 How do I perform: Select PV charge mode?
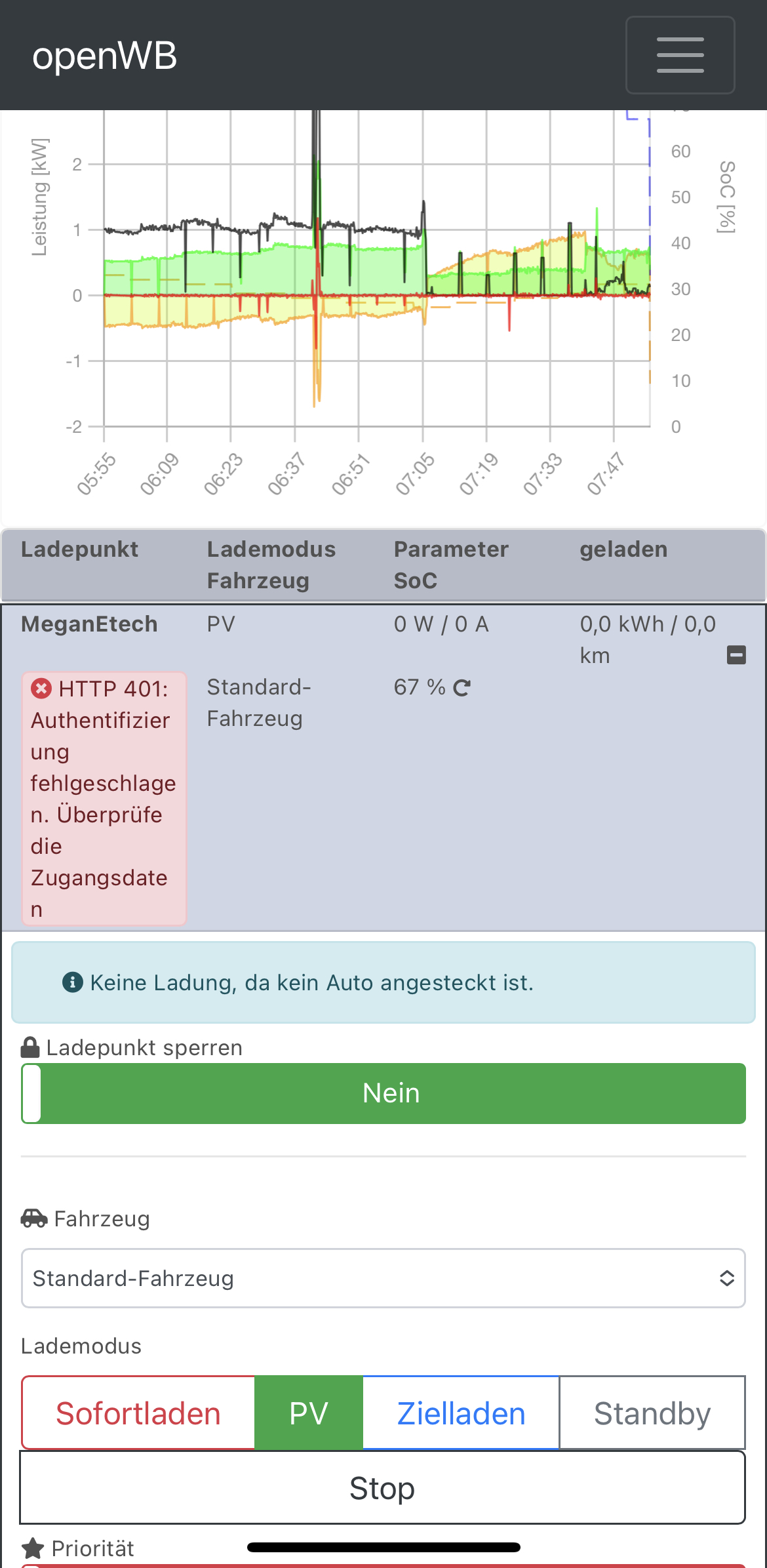[309, 1413]
